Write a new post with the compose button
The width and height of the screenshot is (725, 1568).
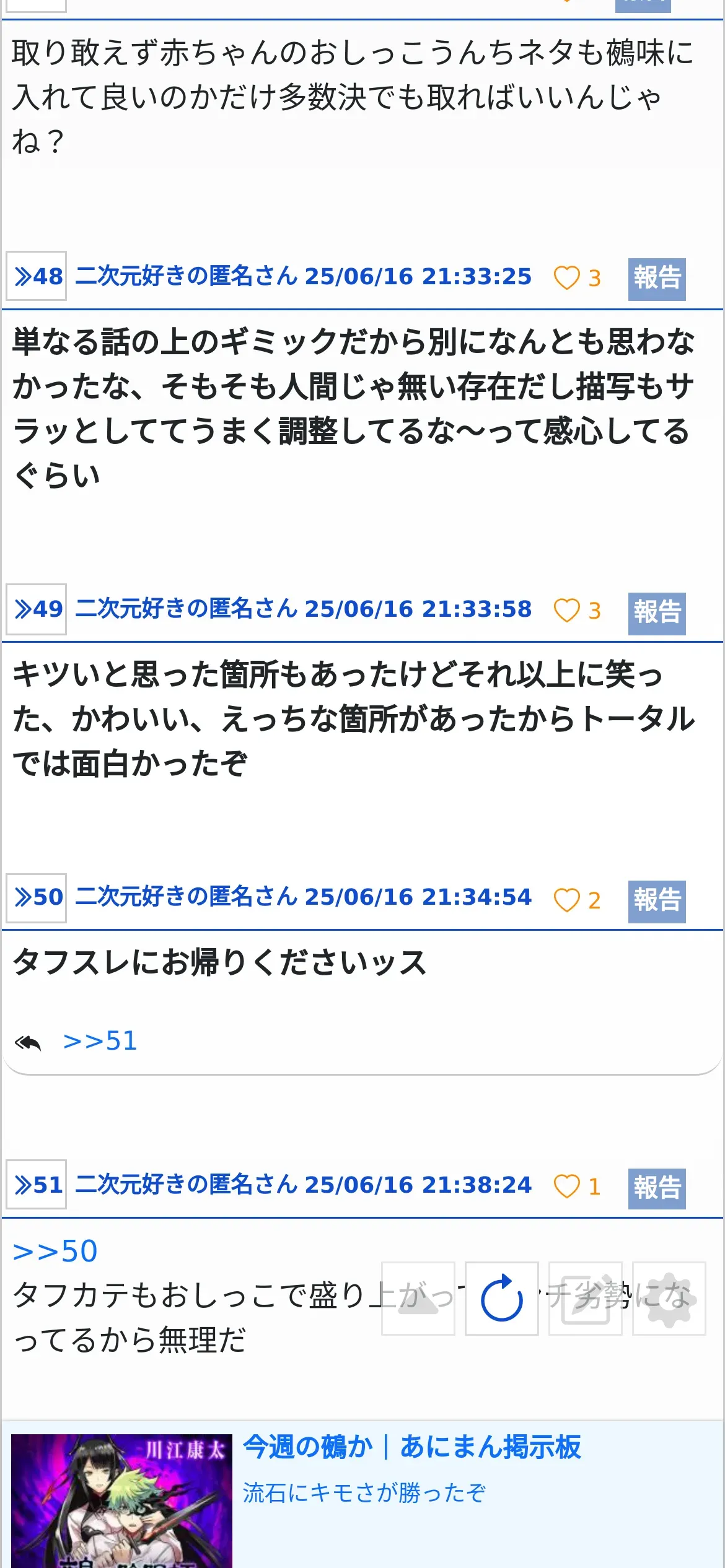tap(586, 1299)
